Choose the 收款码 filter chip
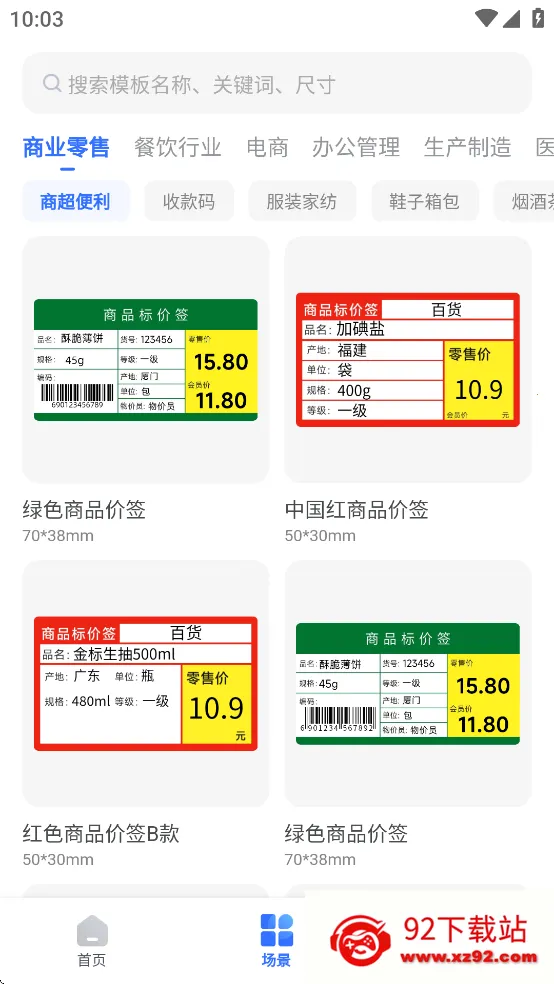Viewport: 554px width, 984px height. point(189,201)
